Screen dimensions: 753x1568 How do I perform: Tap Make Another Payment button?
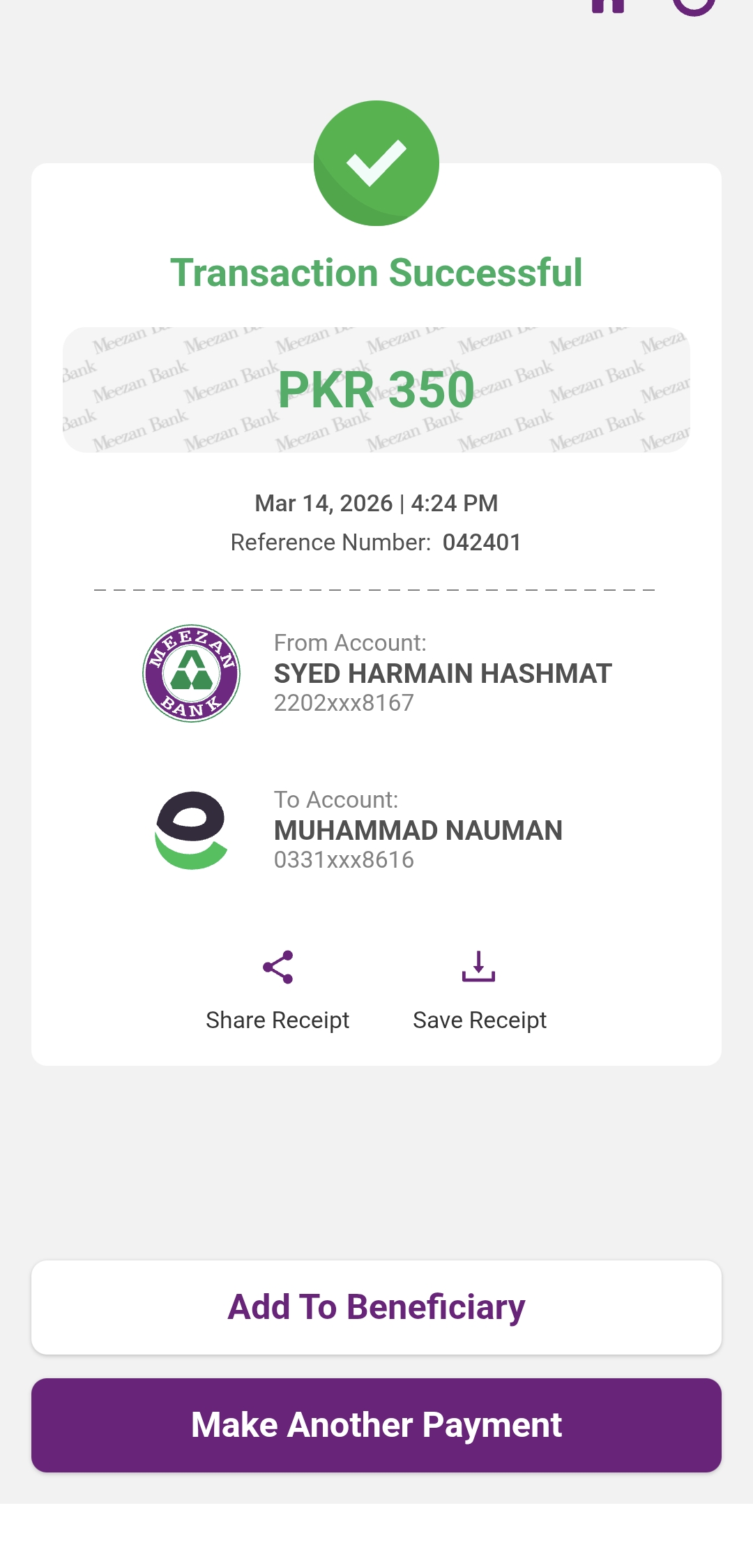coord(376,1425)
